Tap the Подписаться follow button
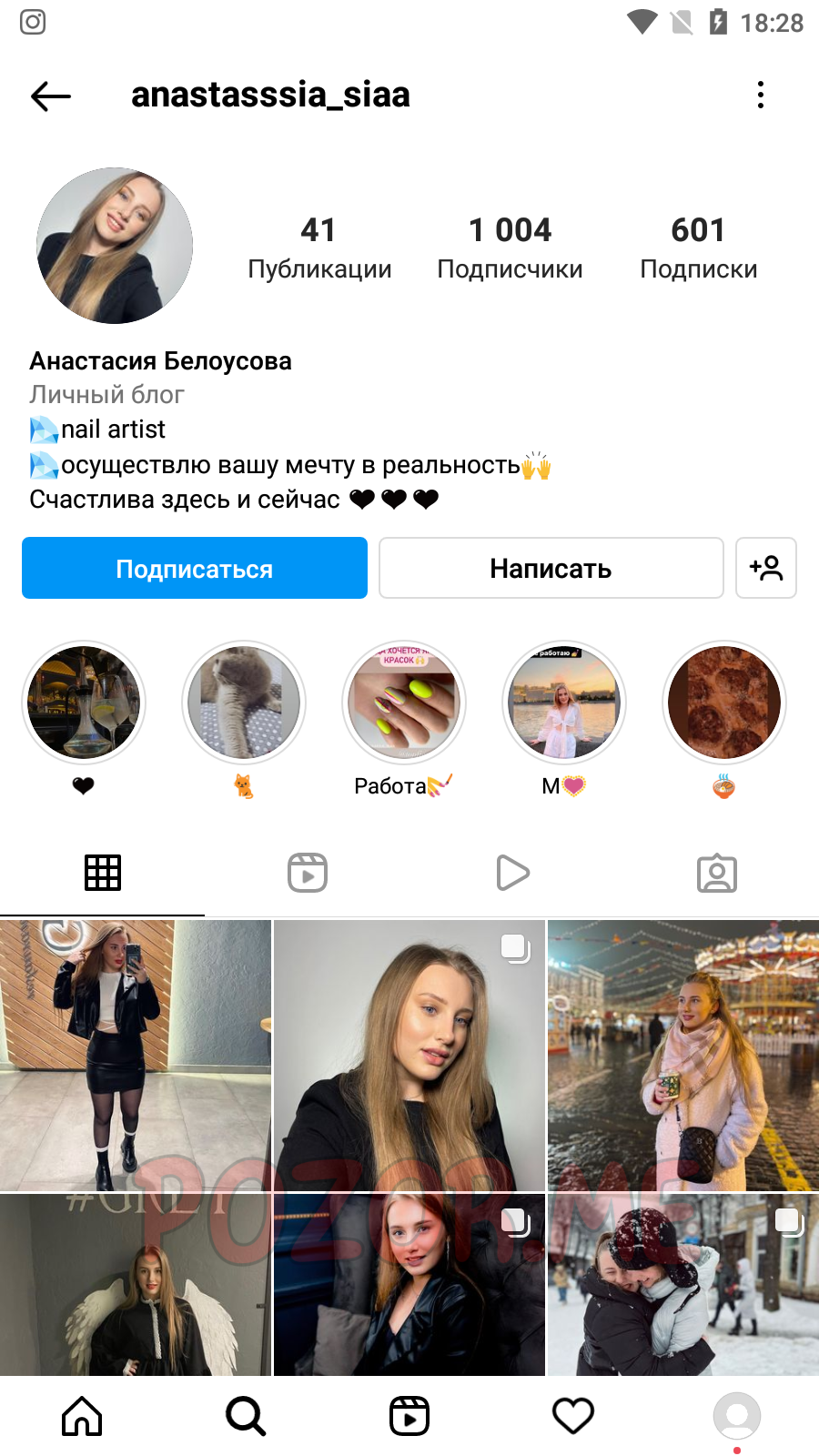This screenshot has height=1456, width=819. pyautogui.click(x=195, y=568)
